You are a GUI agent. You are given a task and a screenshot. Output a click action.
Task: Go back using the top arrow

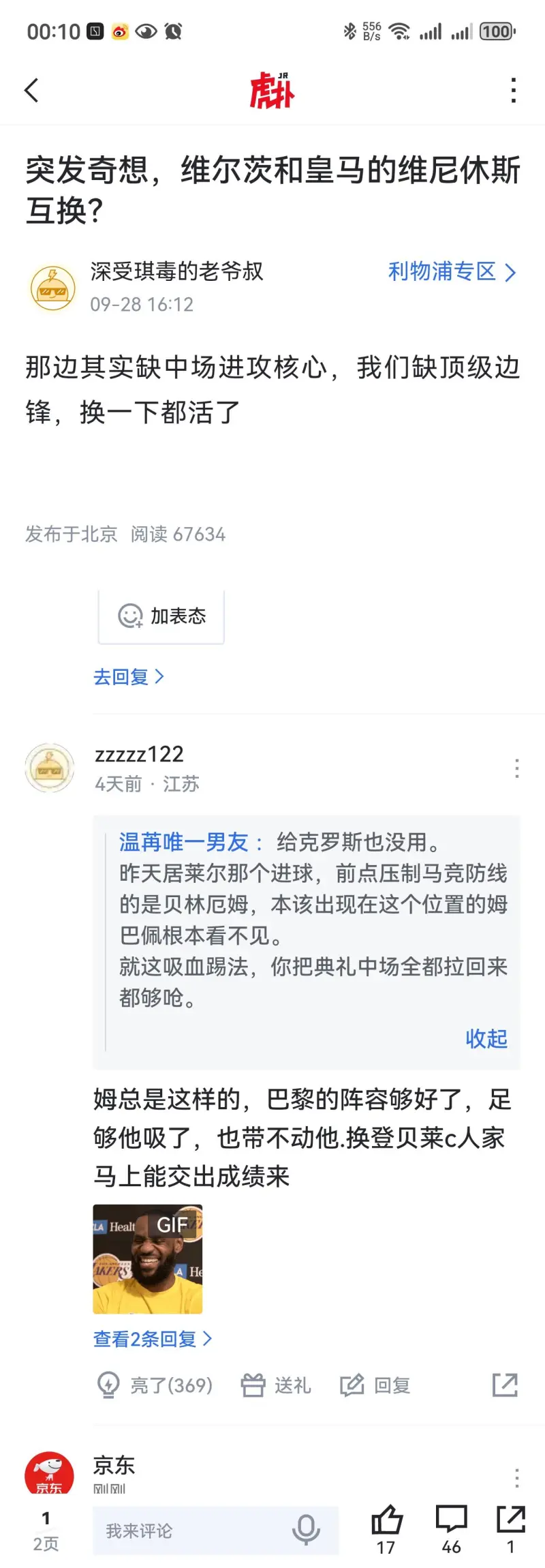(31, 90)
